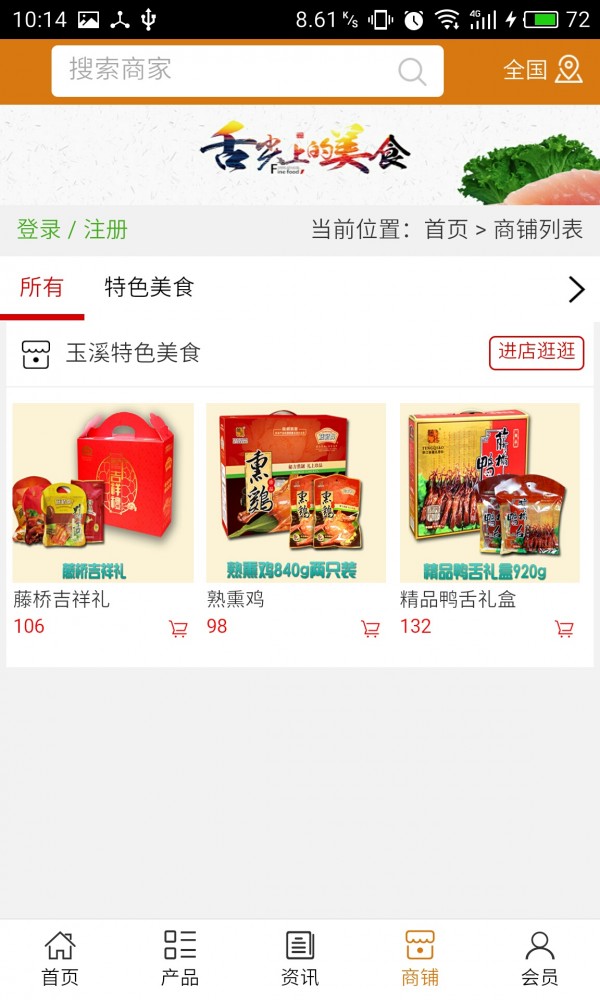The height and width of the screenshot is (1000, 600).
Task: Open the 资讯 news tab
Action: point(300,958)
